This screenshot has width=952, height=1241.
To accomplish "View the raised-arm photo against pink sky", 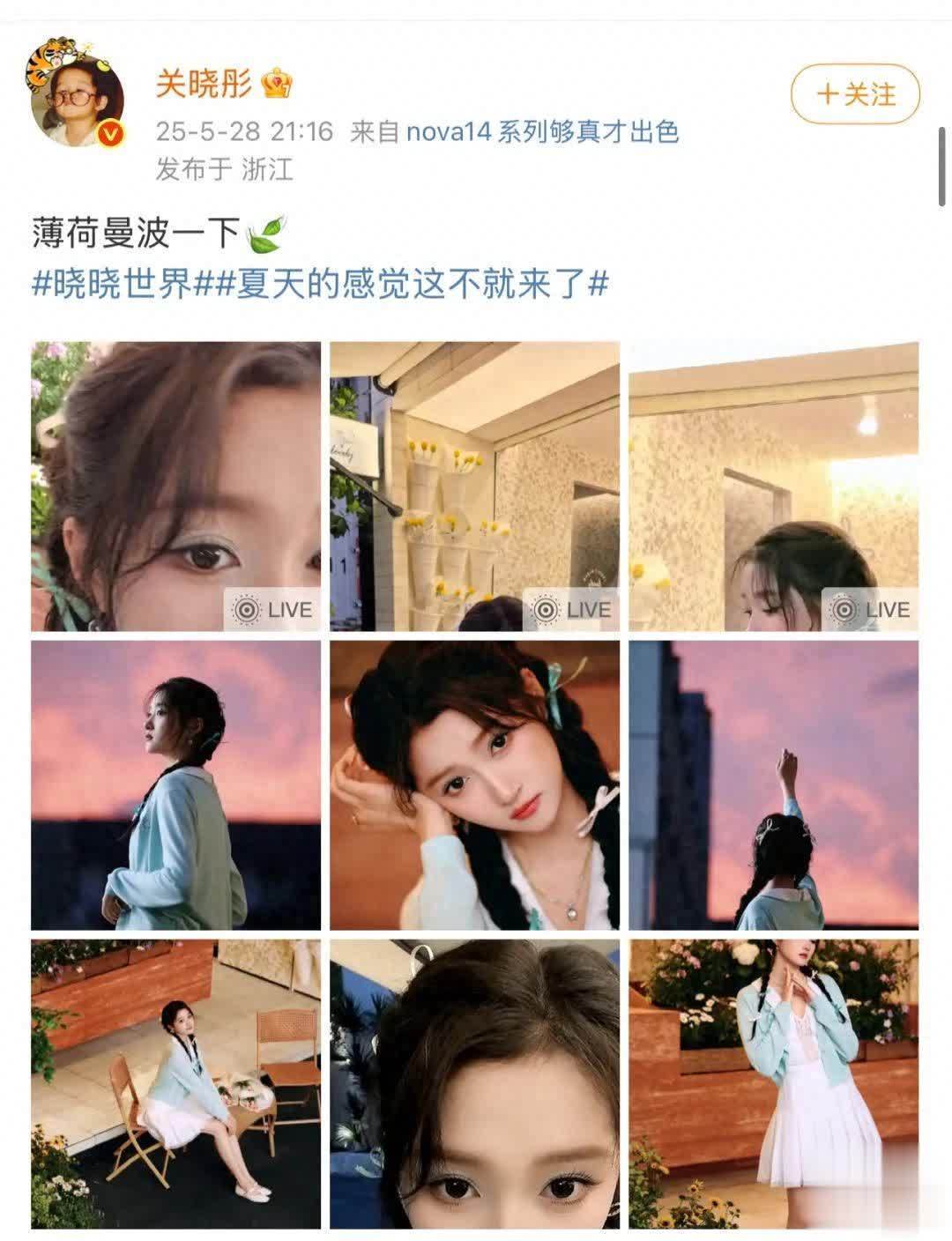I will (773, 784).
